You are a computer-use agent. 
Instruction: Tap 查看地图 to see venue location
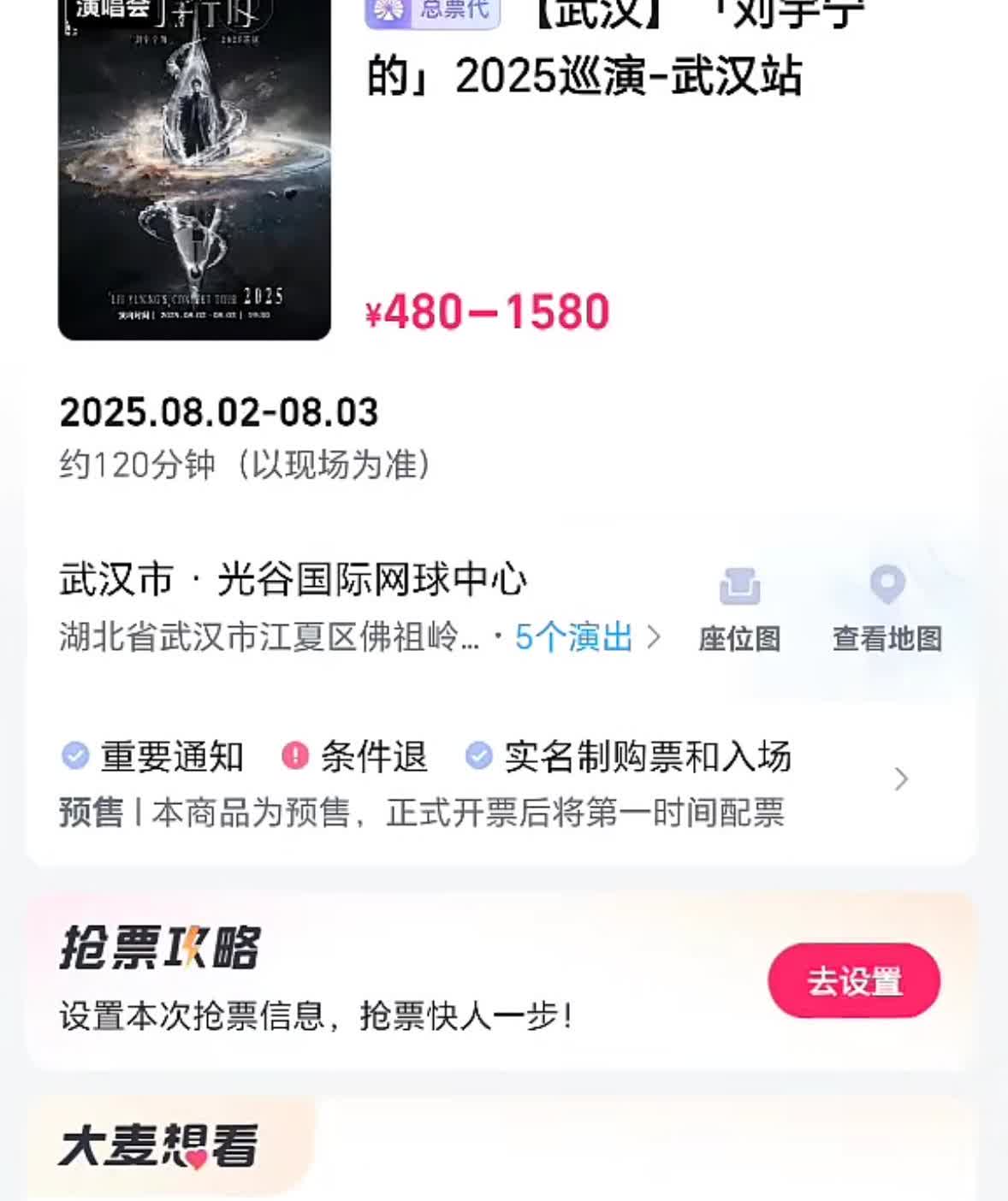click(887, 609)
